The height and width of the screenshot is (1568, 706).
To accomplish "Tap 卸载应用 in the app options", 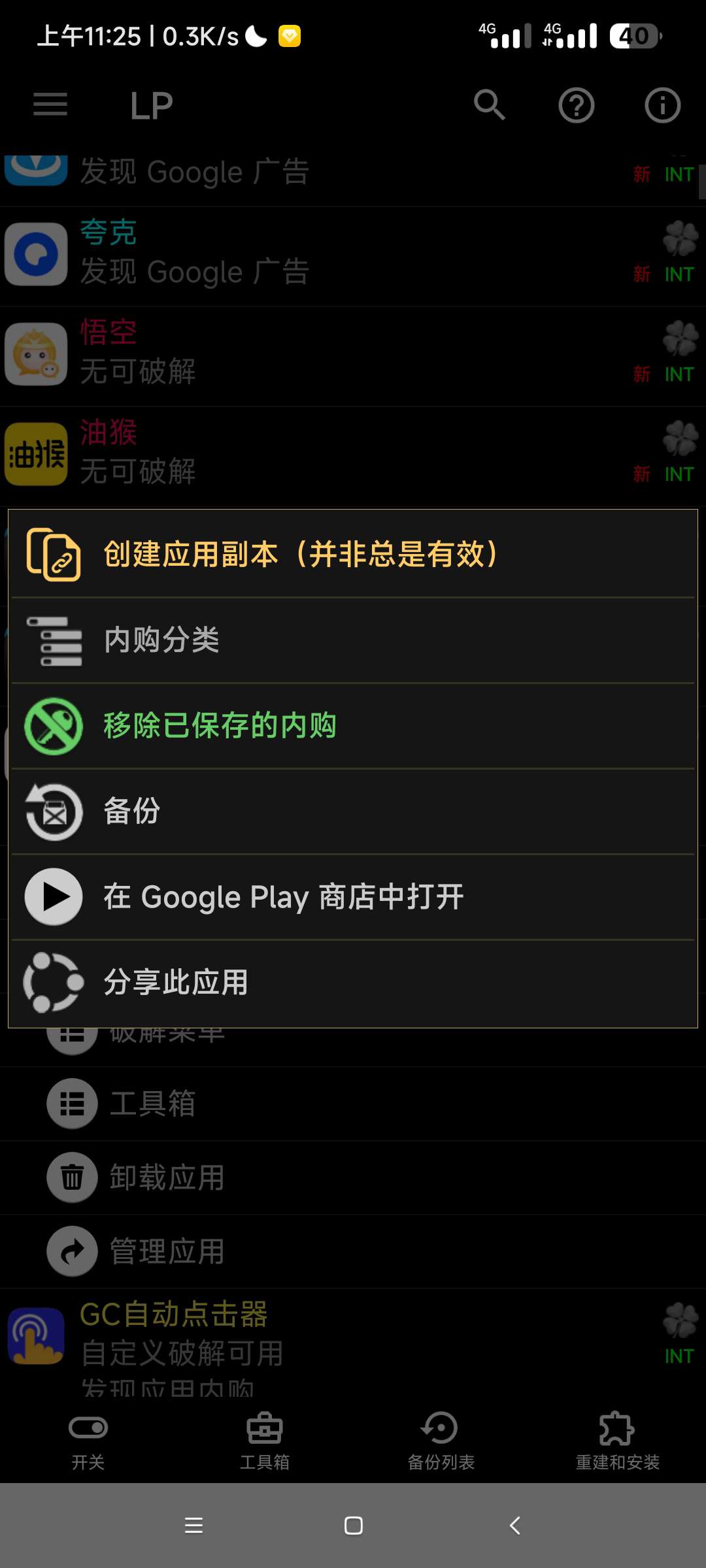I will coord(167,1178).
